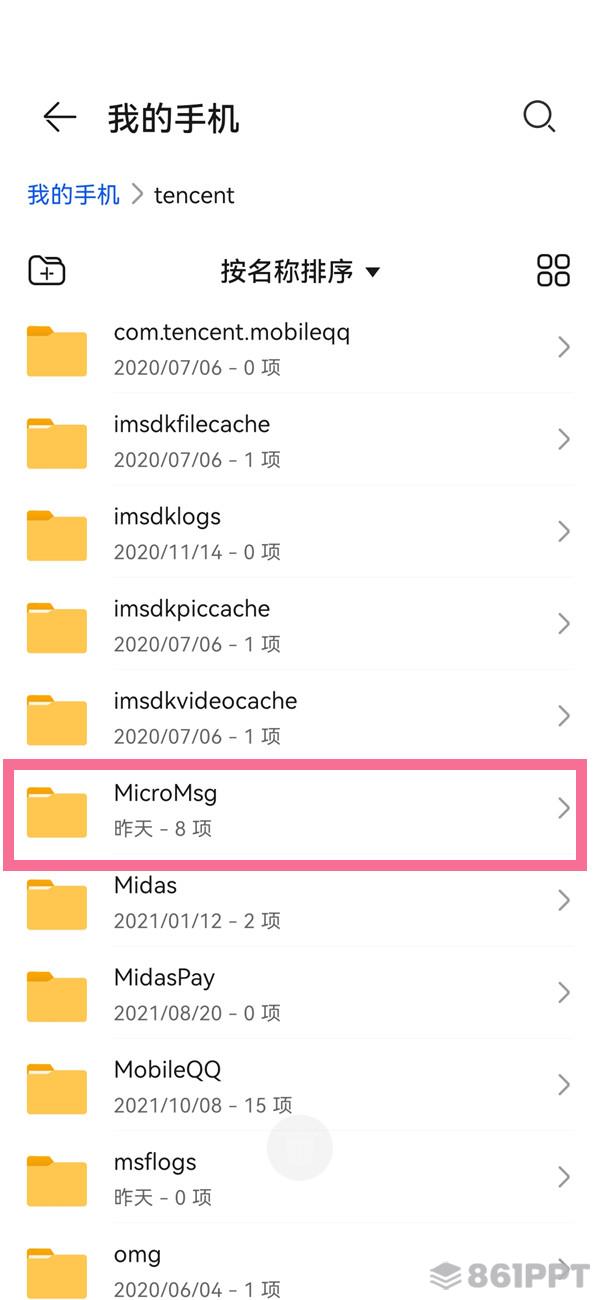Open the search magnifier icon
The image size is (600, 1300).
[x=539, y=118]
